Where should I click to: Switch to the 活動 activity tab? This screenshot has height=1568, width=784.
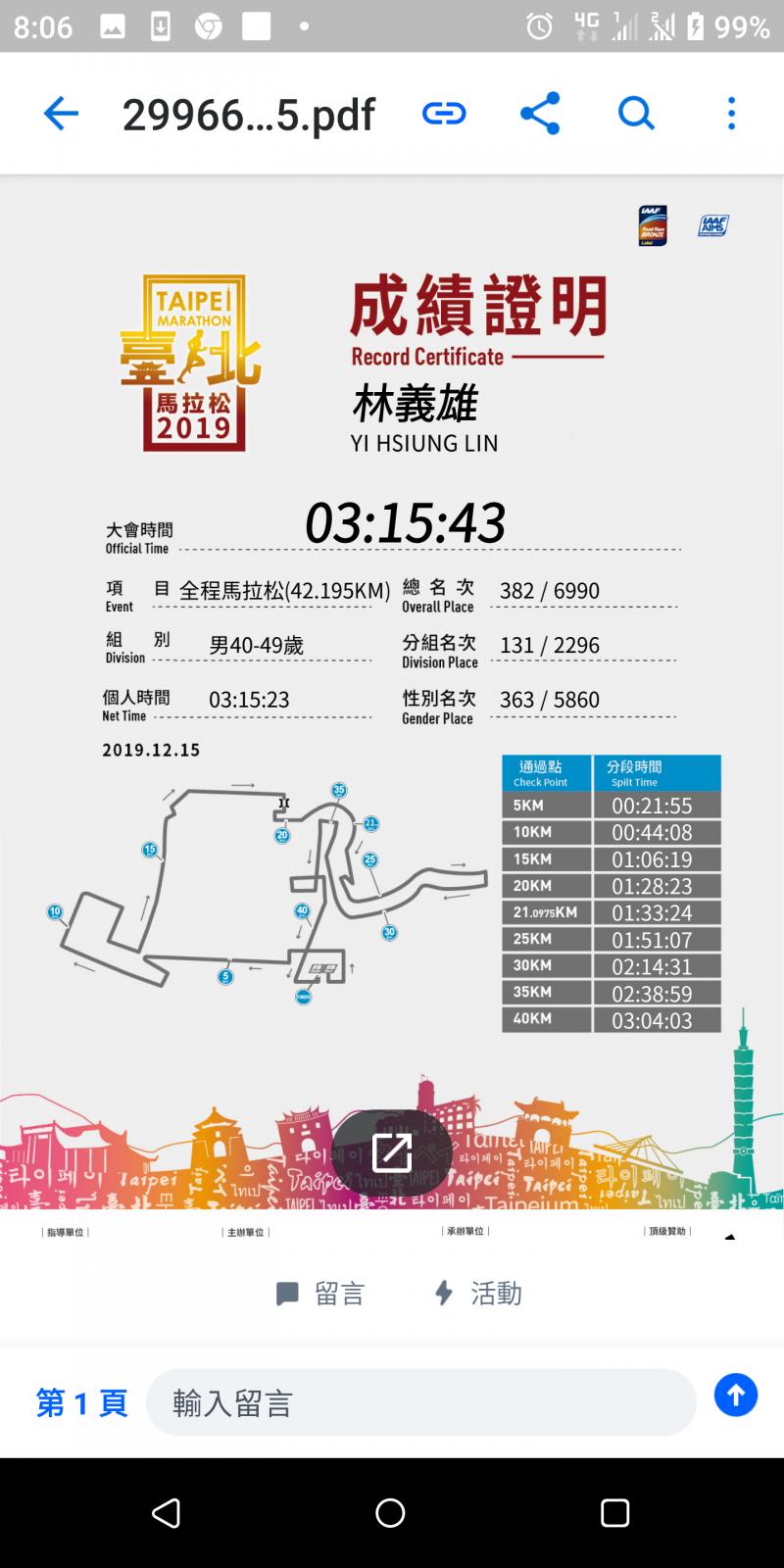click(477, 1294)
